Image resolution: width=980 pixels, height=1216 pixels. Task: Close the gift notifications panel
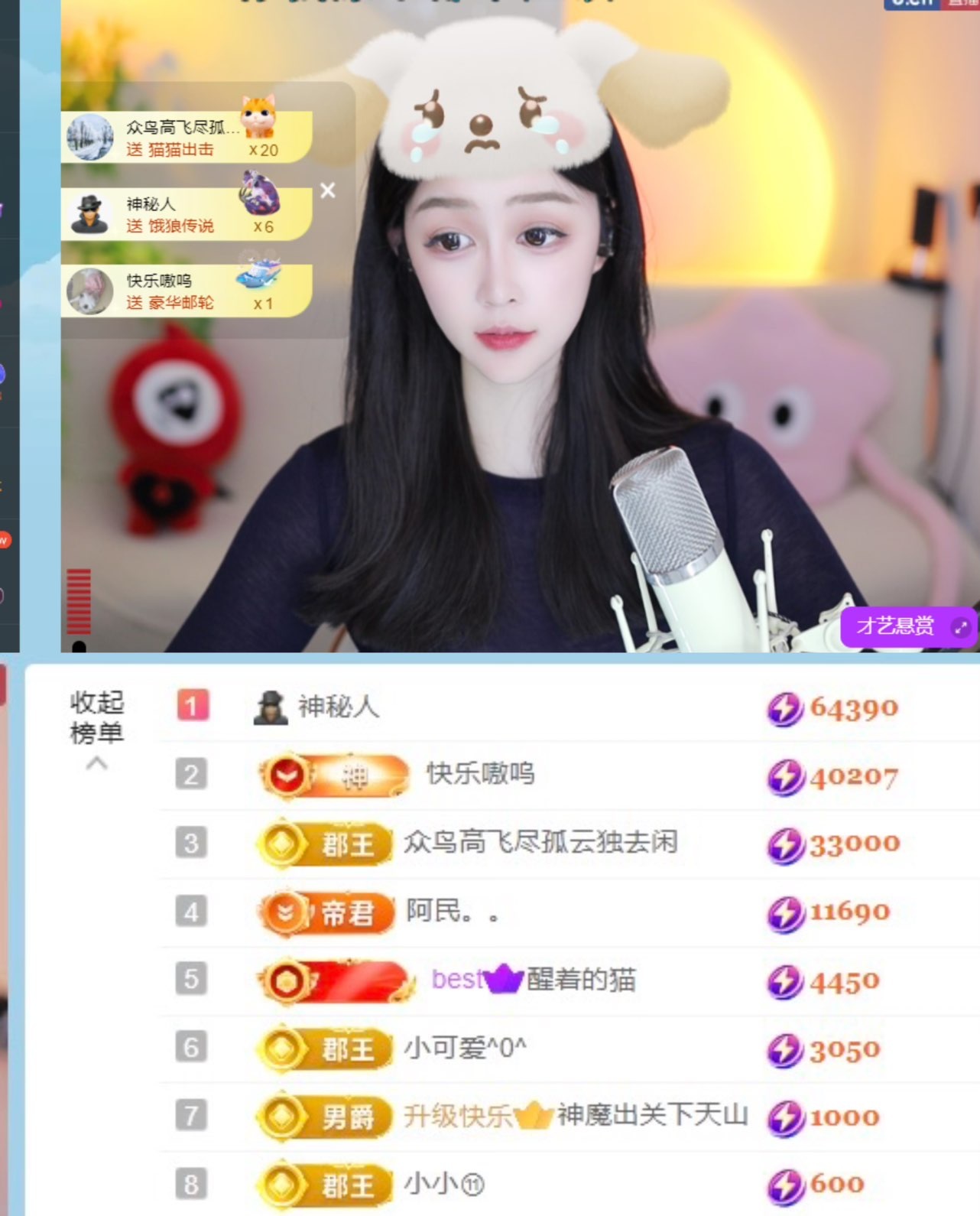tap(328, 190)
